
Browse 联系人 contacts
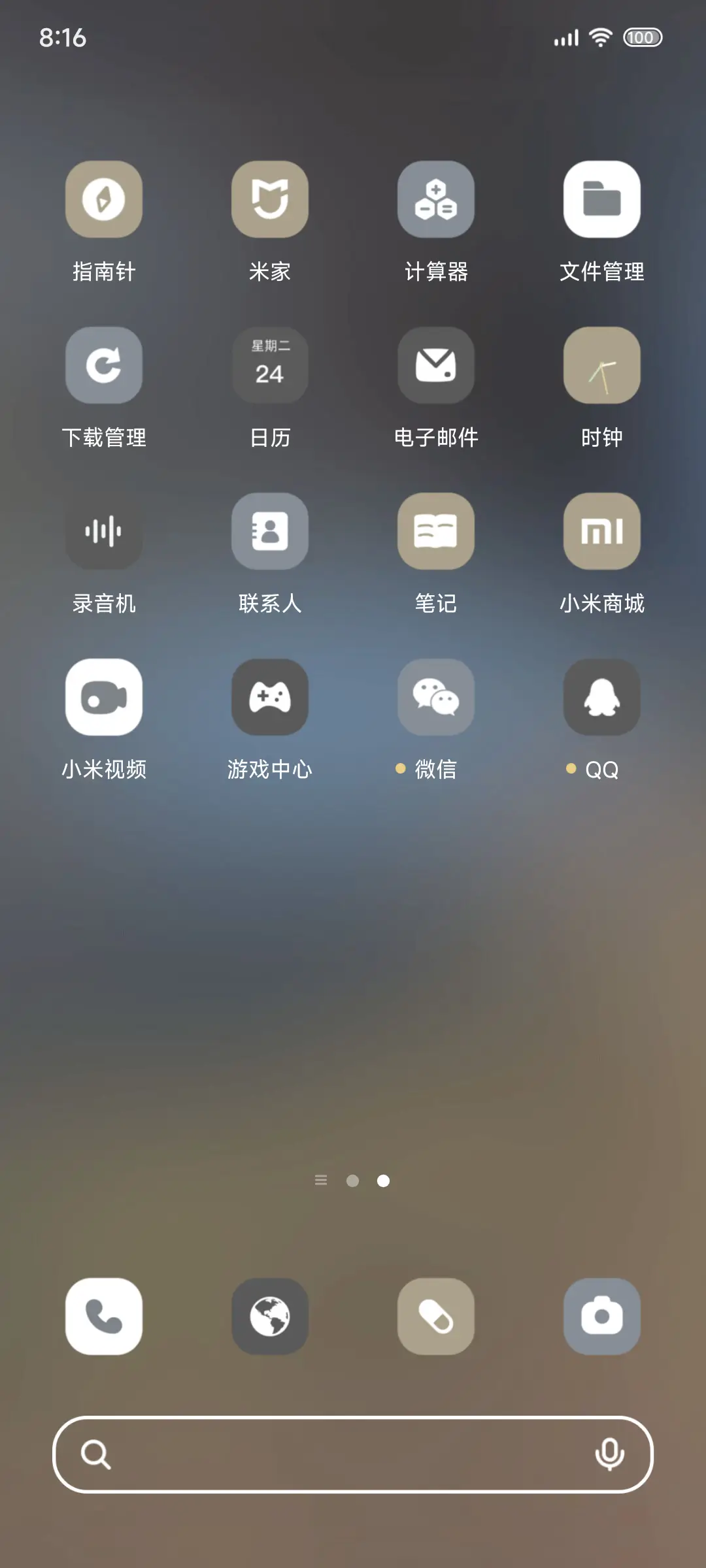[x=270, y=531]
